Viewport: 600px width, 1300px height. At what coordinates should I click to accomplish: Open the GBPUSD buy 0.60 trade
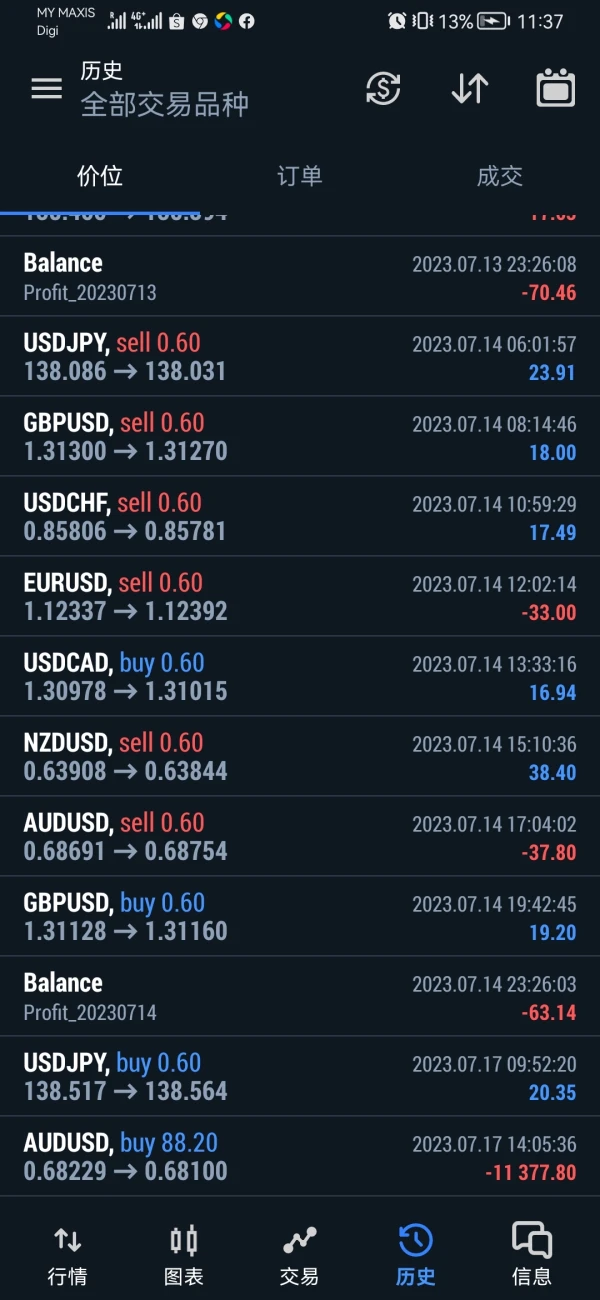click(300, 916)
